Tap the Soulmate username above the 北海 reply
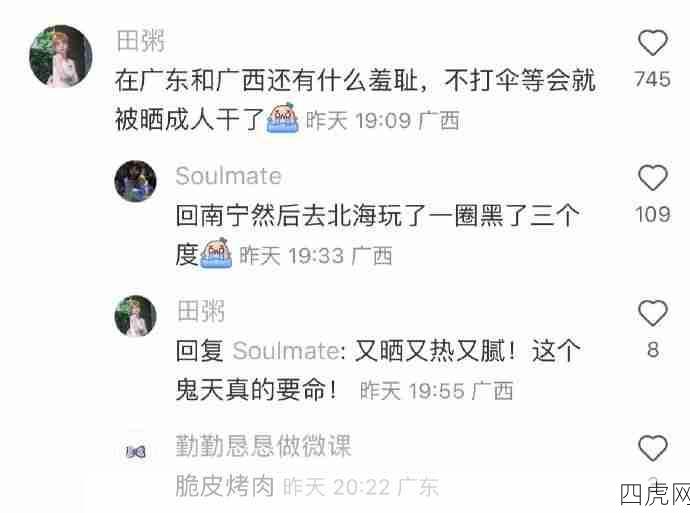 coord(228,176)
